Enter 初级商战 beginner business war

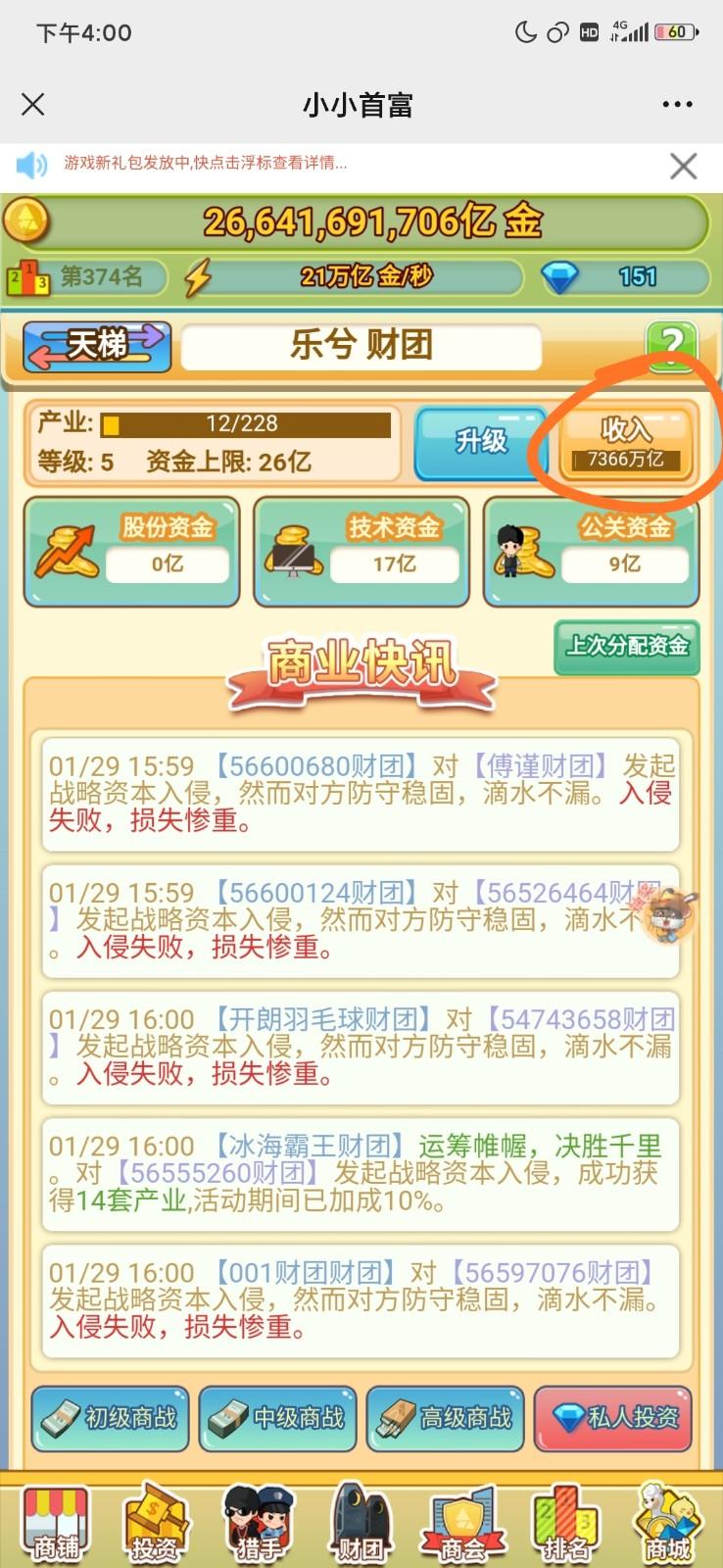coord(110,1417)
